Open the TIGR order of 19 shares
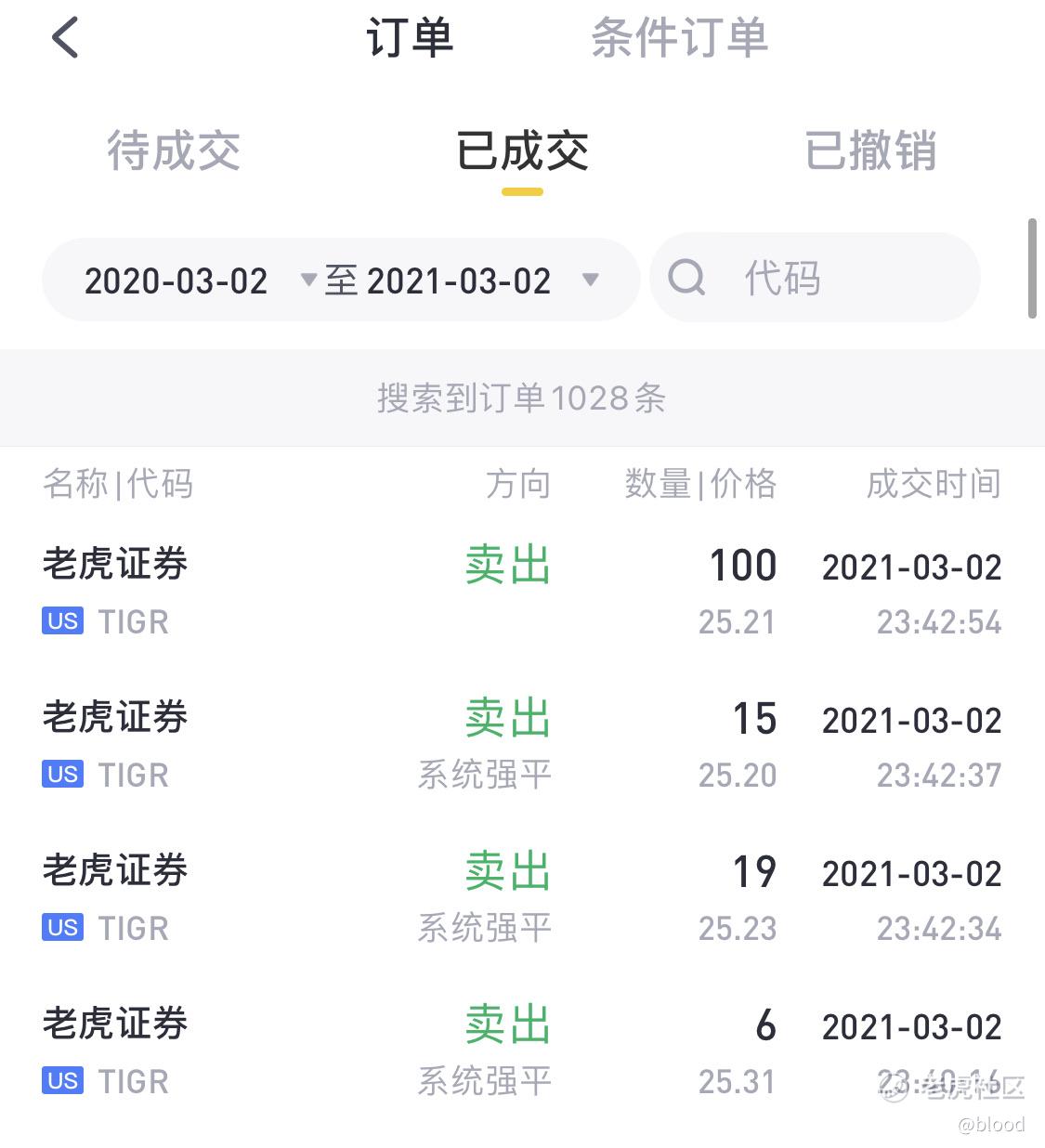This screenshot has height=1148, width=1045. point(522,898)
